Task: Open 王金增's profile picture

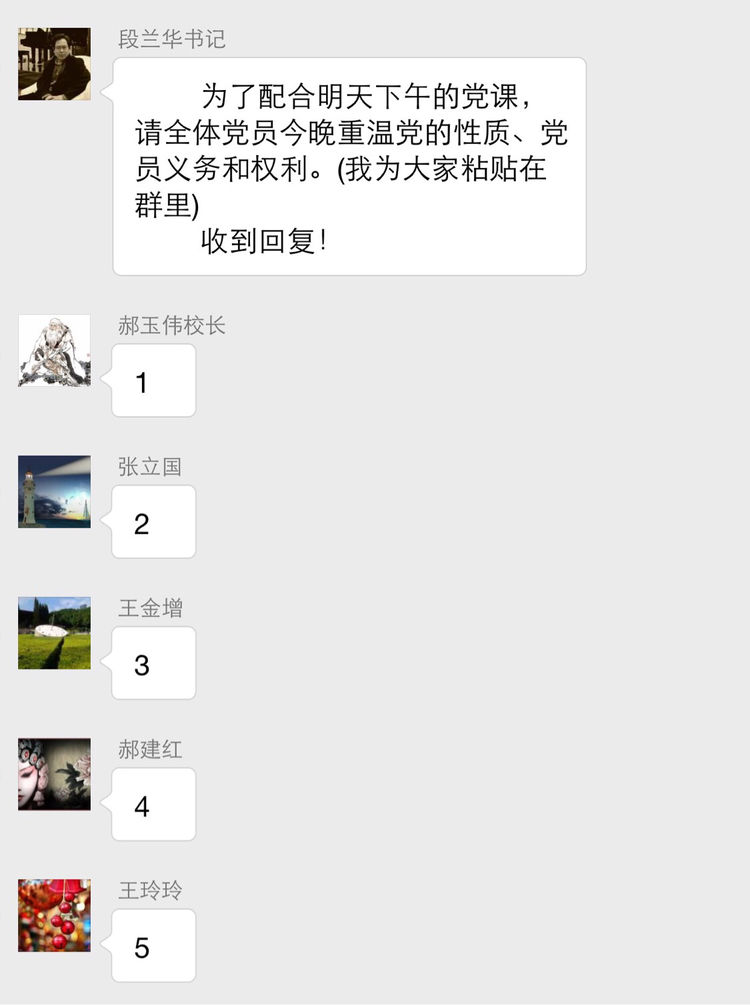Action: (54, 633)
